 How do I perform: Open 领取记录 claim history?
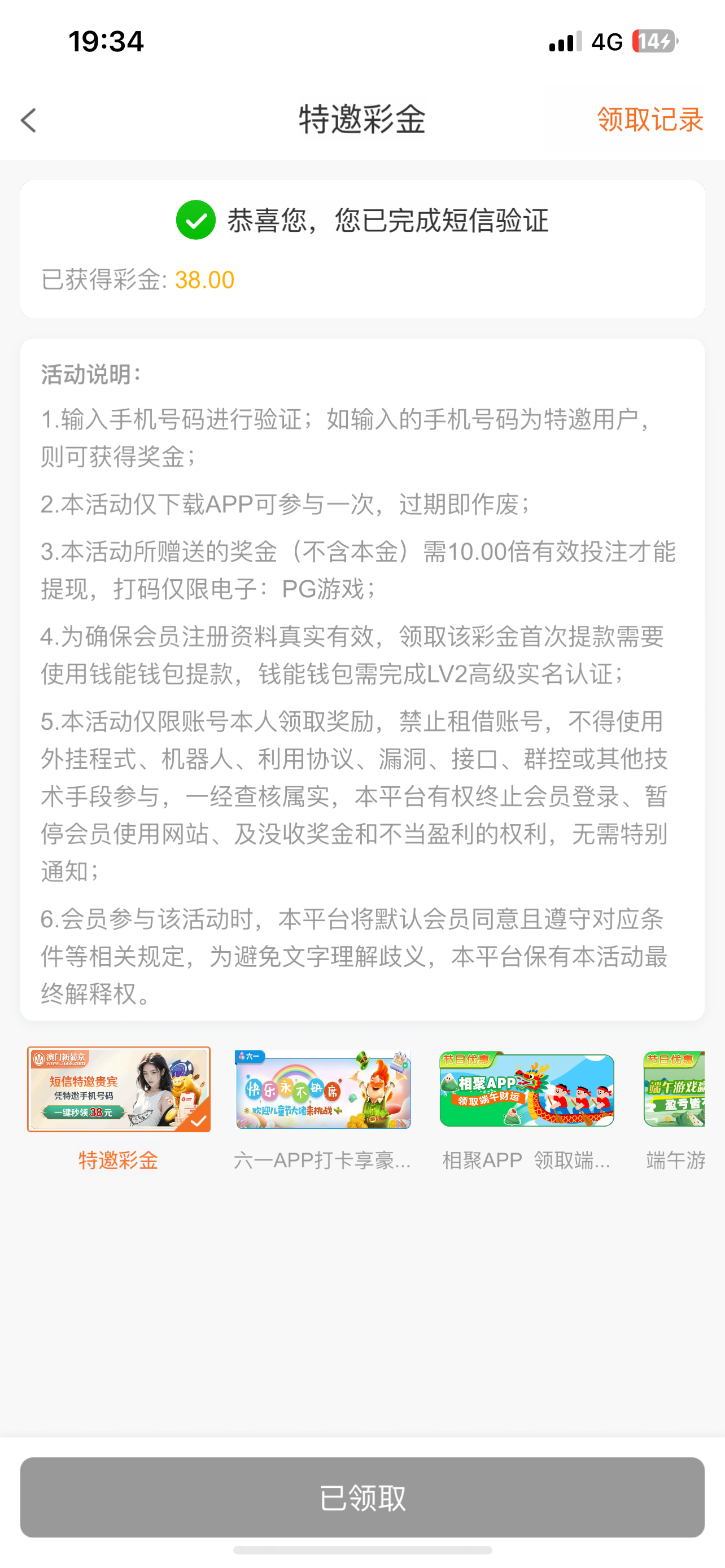(649, 119)
